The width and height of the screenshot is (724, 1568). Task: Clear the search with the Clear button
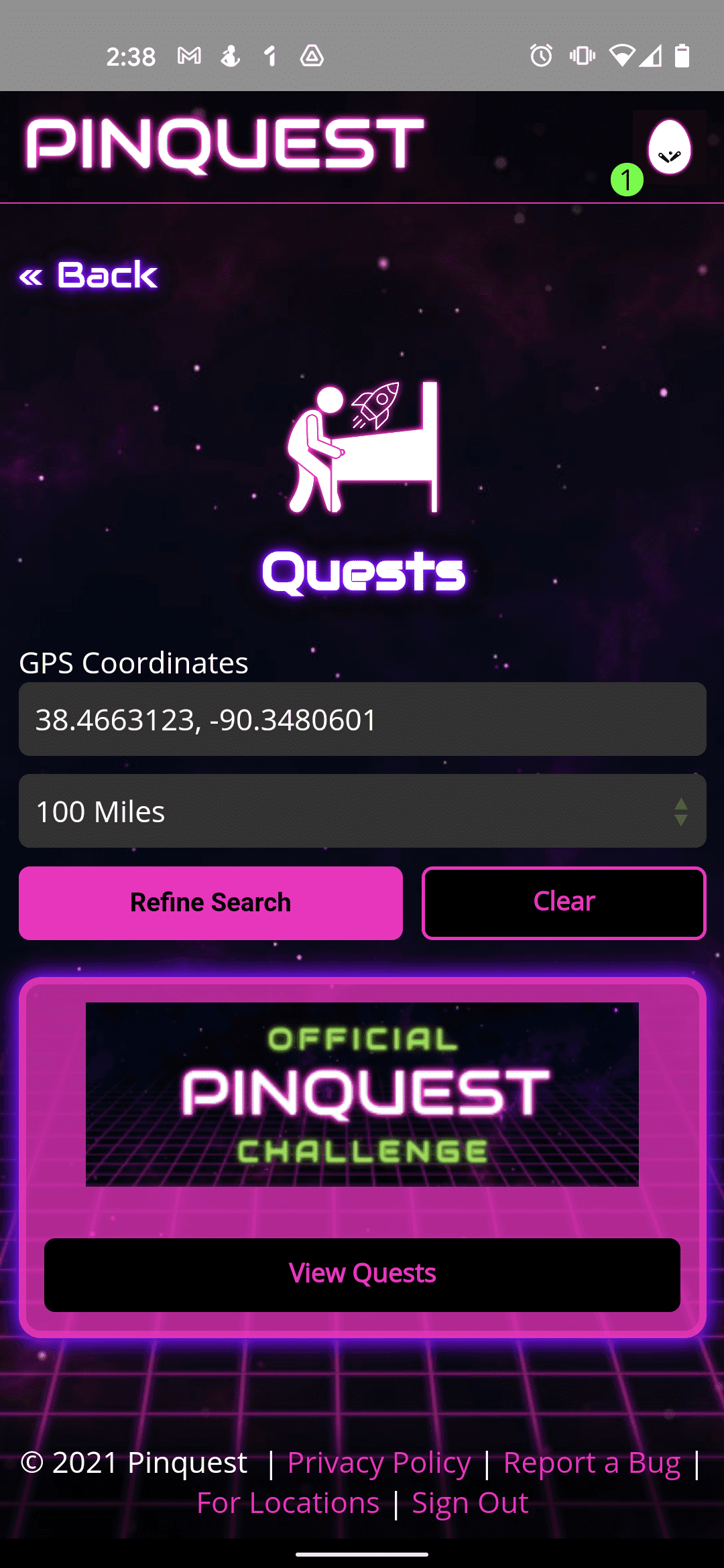563,902
